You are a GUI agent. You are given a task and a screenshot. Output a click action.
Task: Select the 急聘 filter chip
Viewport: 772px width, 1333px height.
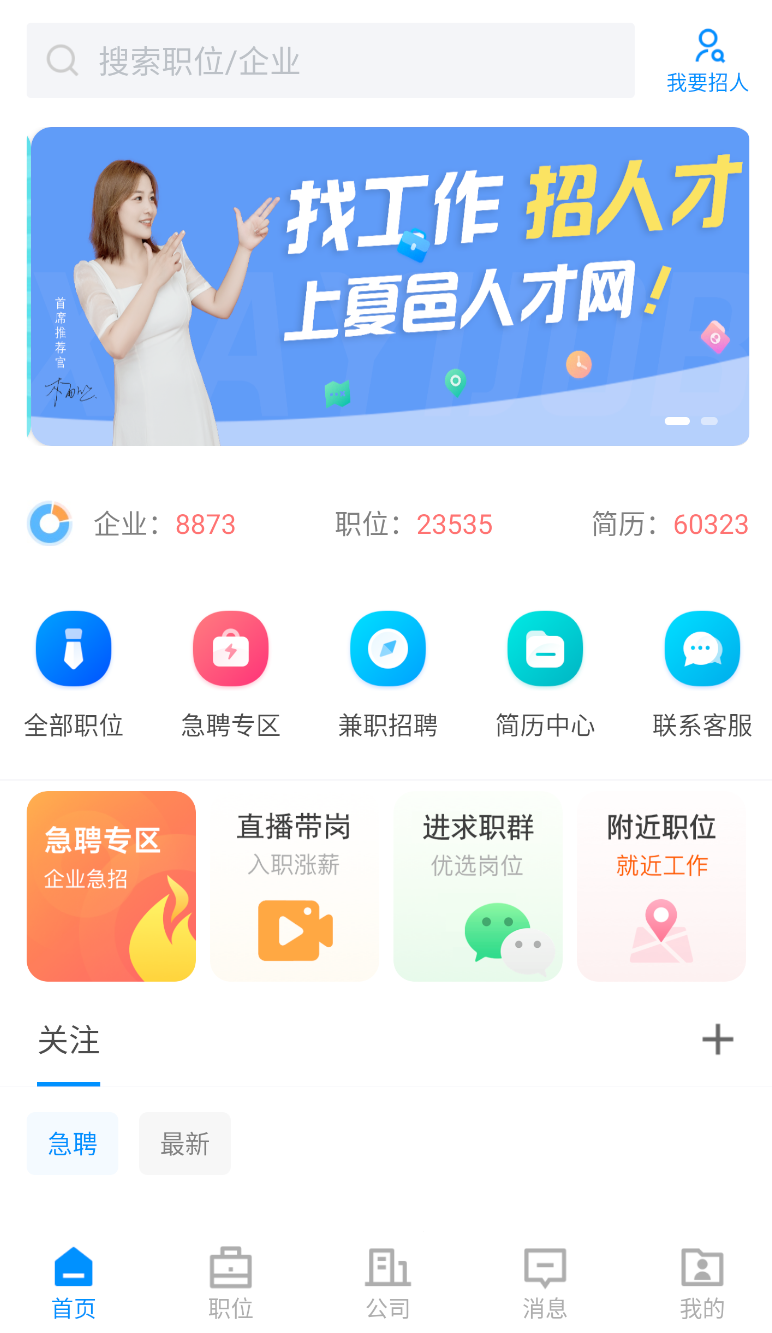point(73,1143)
